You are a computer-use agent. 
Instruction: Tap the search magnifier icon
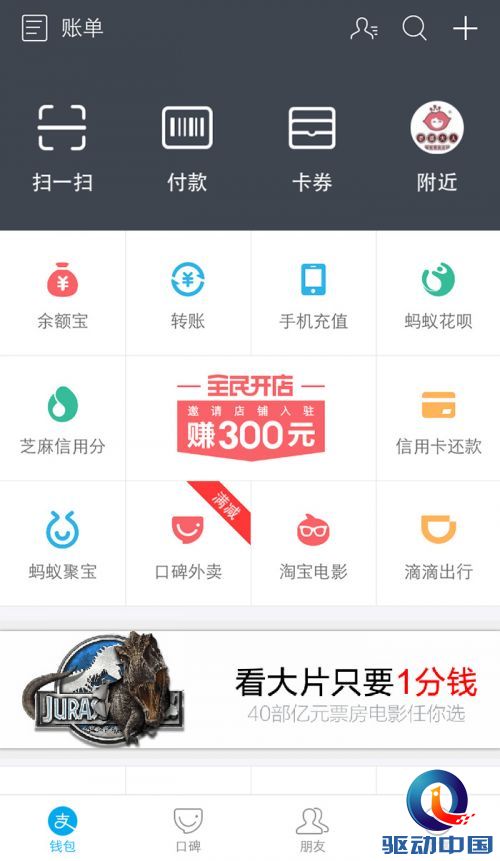click(x=414, y=27)
